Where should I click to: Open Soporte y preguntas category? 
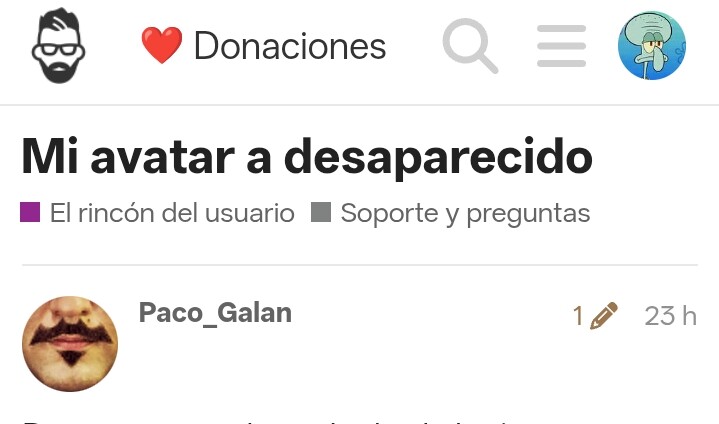coord(451,213)
